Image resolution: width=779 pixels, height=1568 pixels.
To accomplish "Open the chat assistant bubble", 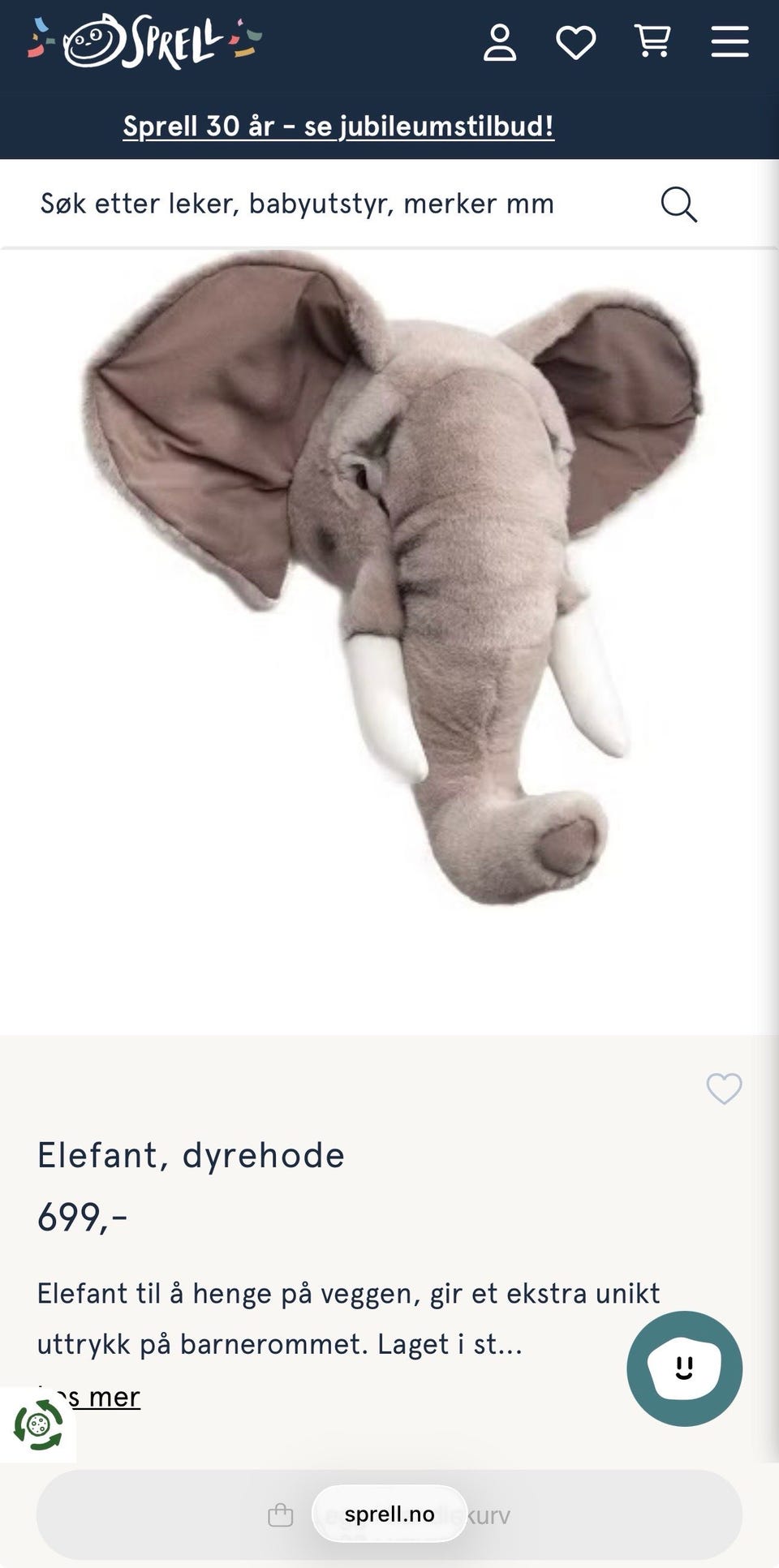I will tap(684, 1368).
